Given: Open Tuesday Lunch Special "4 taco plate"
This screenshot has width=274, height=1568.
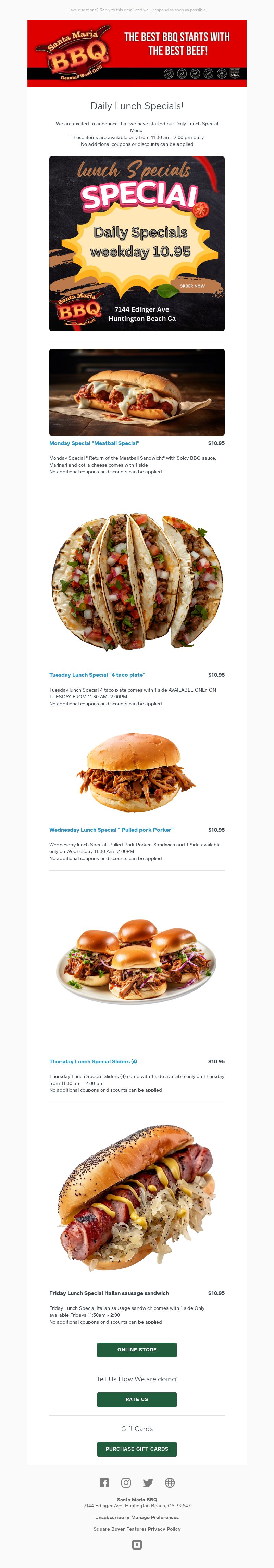Looking at the screenshot, I should tap(97, 674).
